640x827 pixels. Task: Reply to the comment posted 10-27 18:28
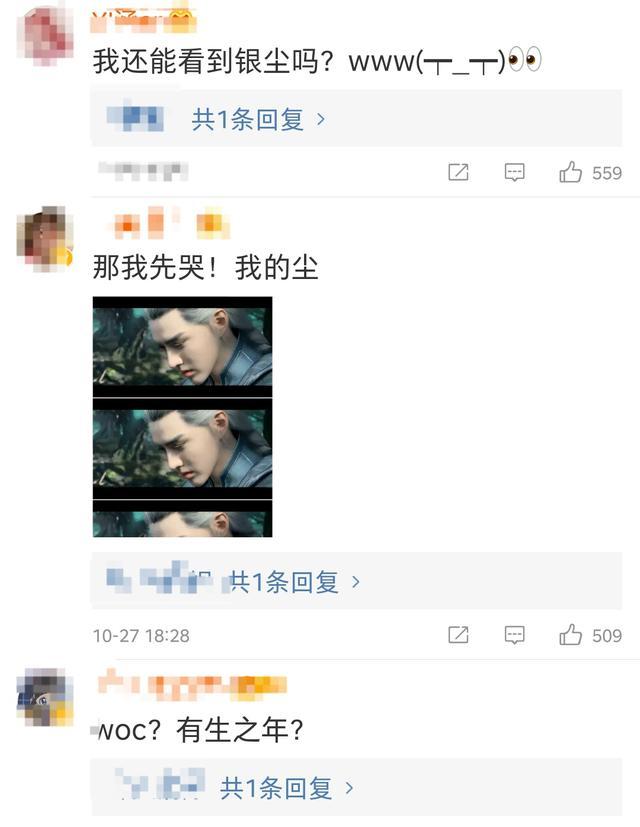[x=514, y=634]
